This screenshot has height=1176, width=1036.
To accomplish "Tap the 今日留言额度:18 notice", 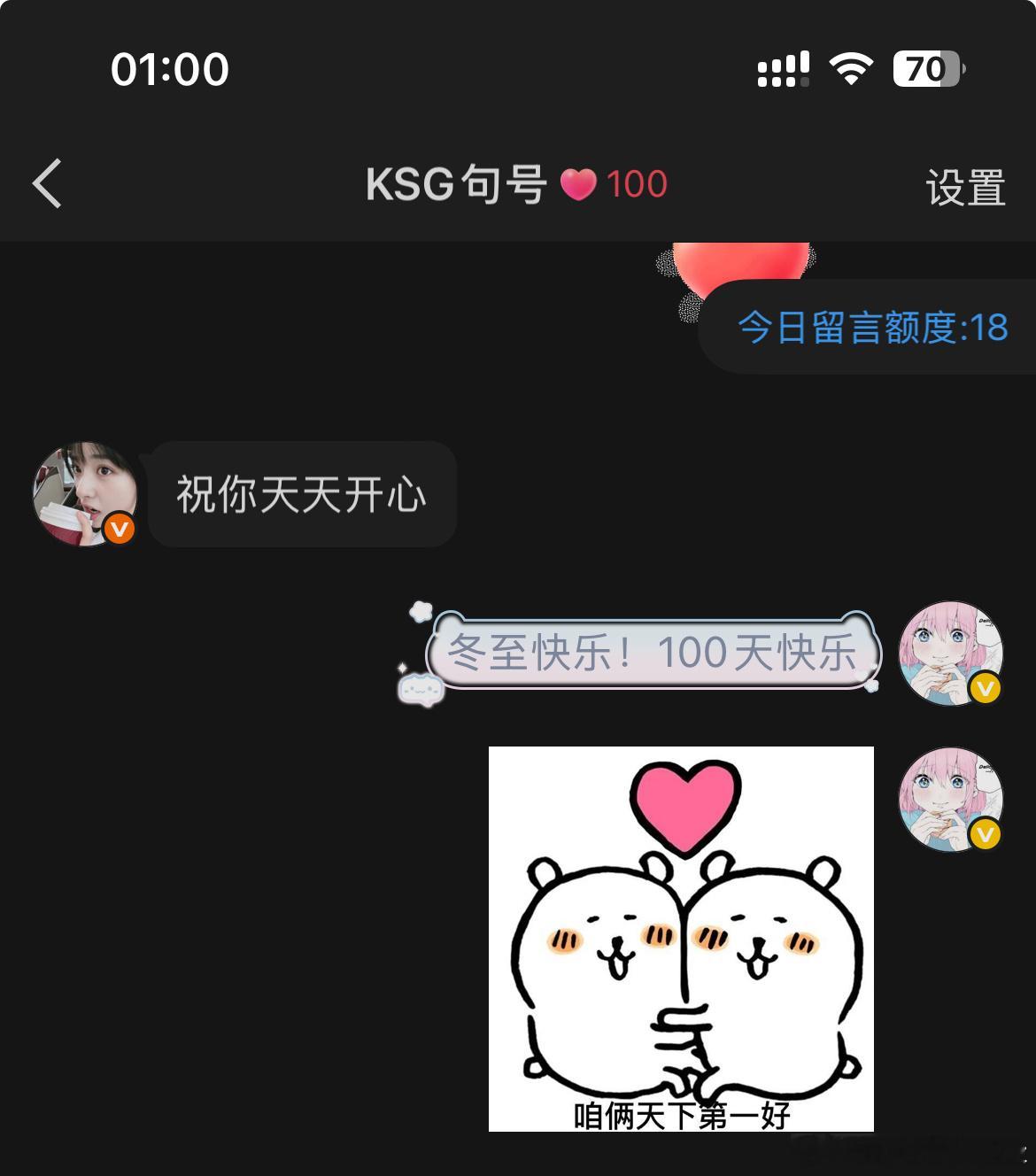I will pos(872,329).
